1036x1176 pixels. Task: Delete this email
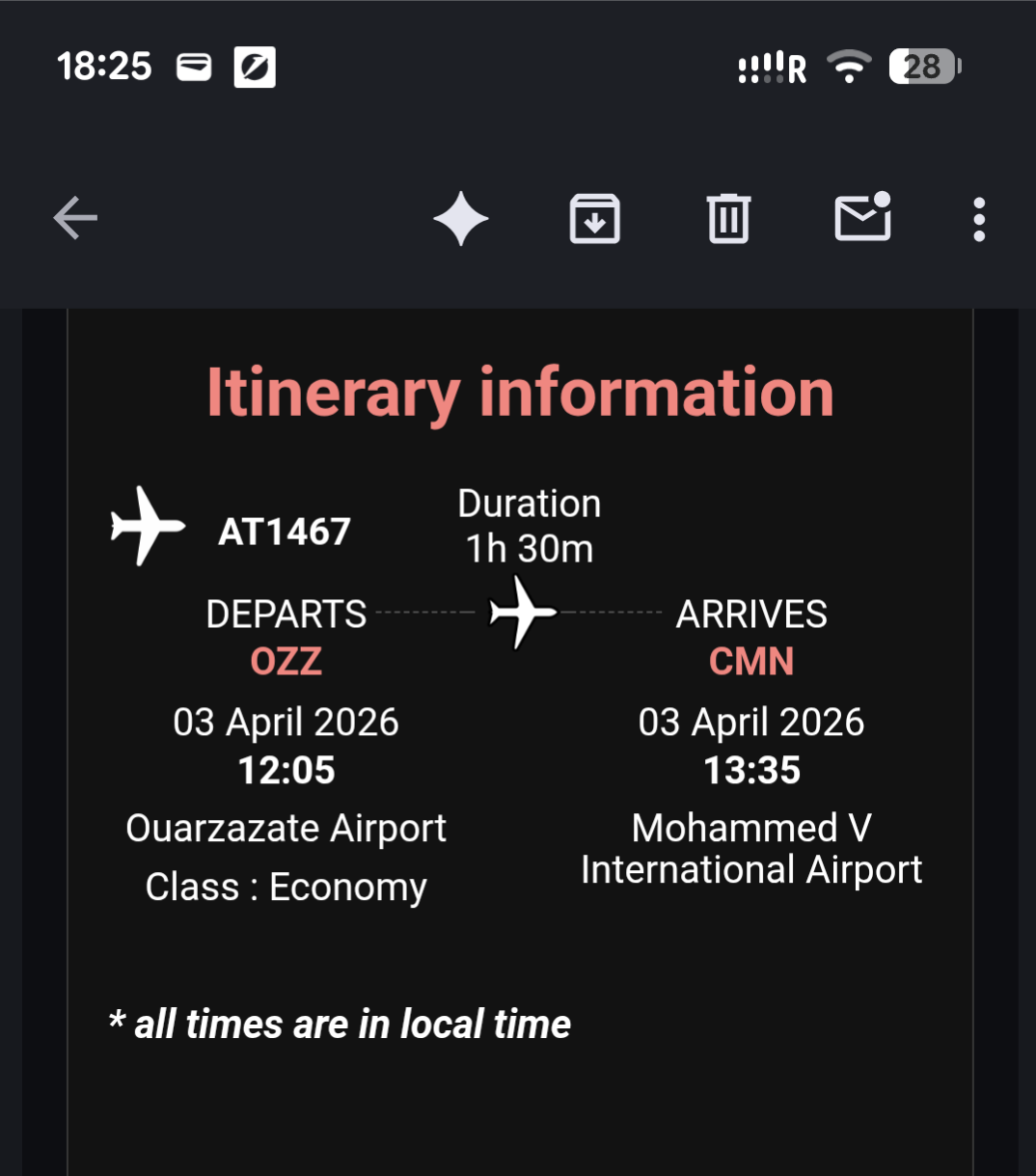[x=728, y=218]
